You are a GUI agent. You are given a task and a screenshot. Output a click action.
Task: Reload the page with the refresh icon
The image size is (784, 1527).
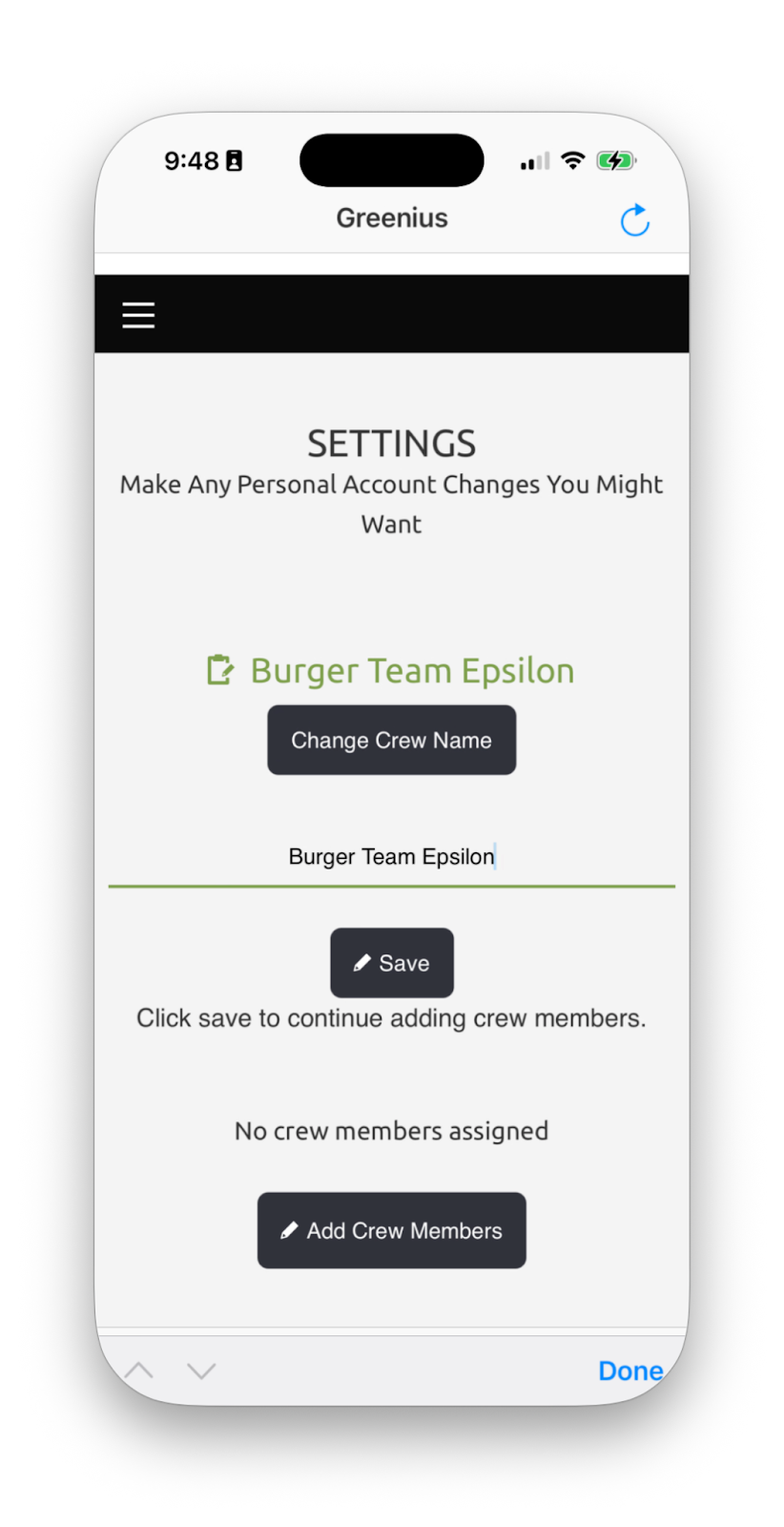(634, 220)
